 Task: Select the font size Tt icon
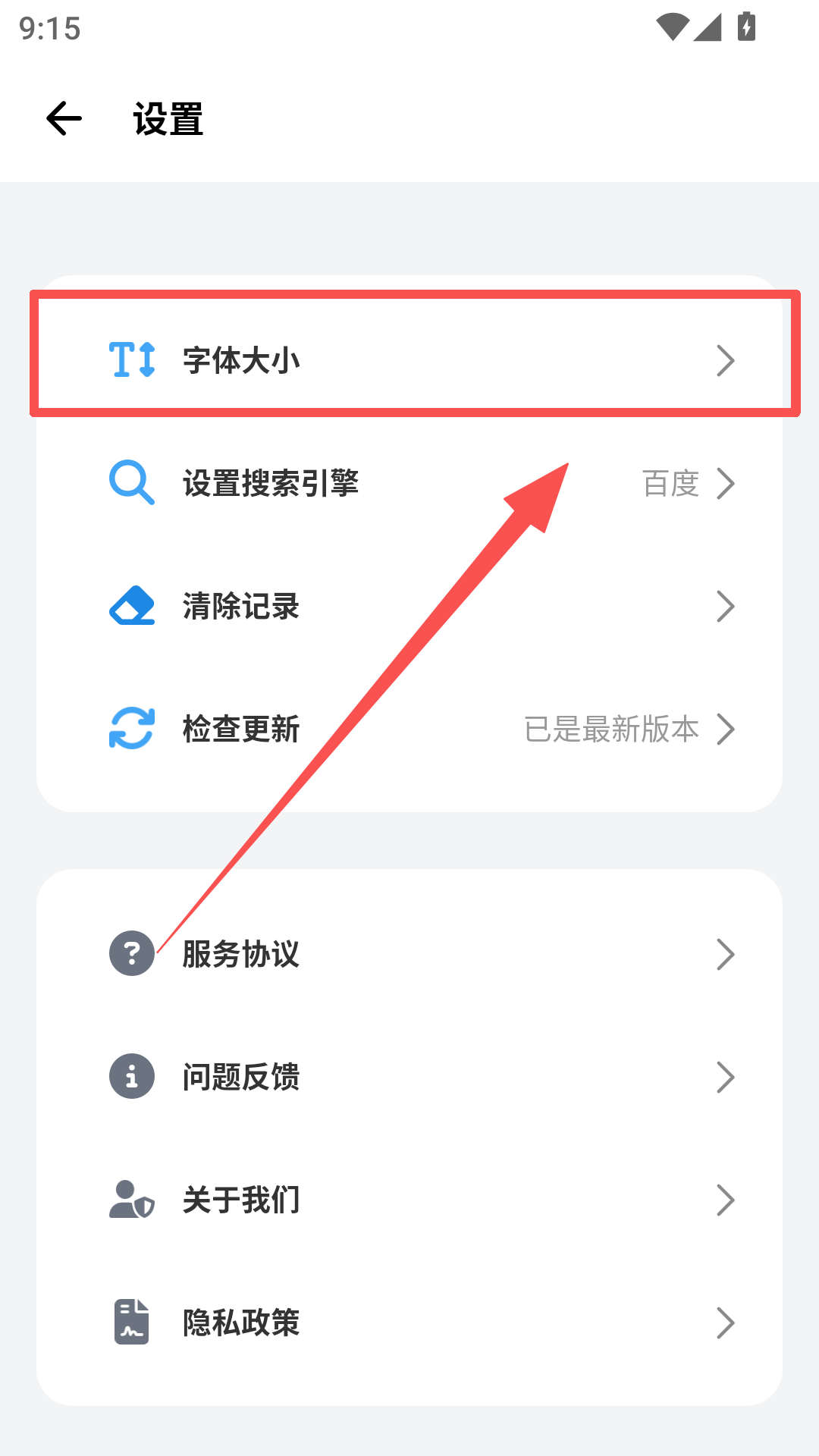point(132,361)
